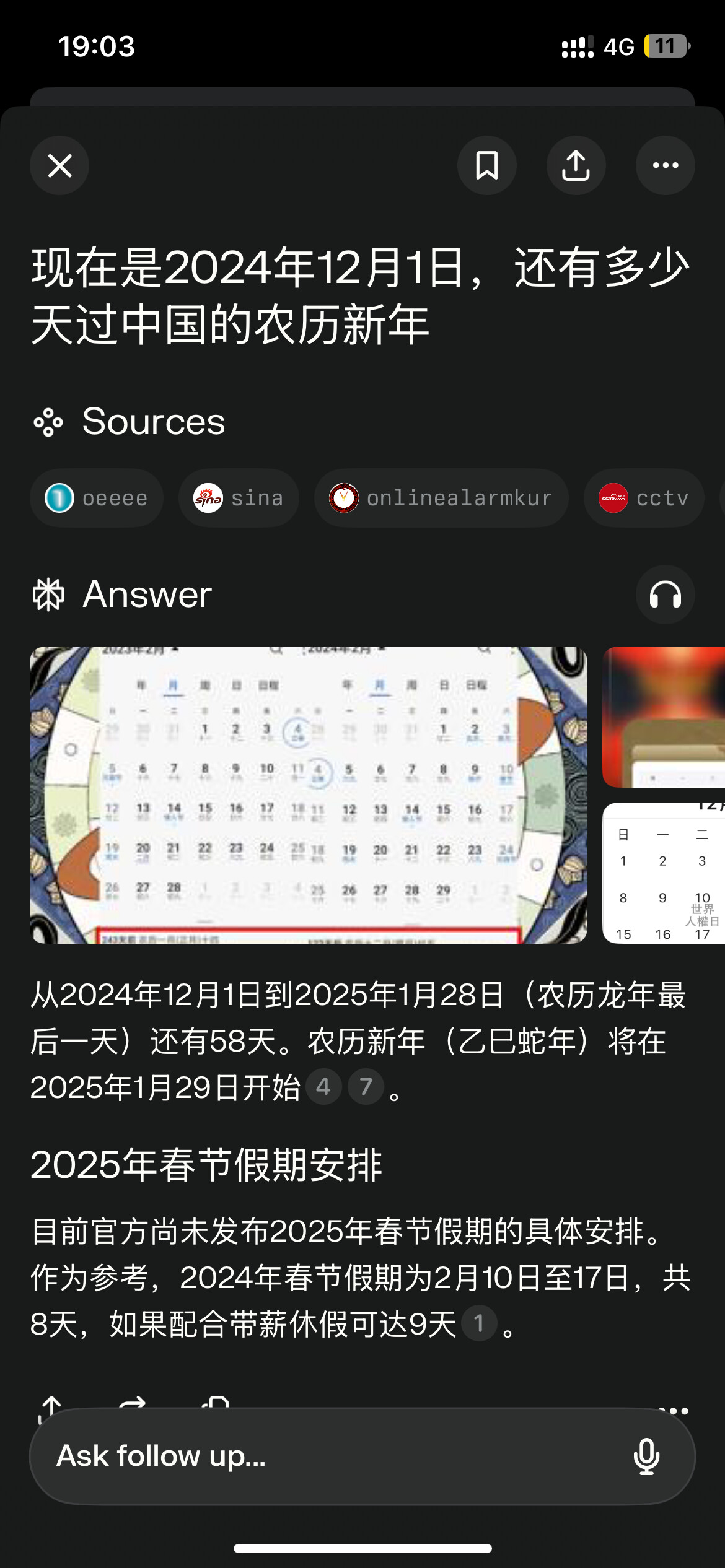Open citation 1 after the holiday paragraph

coord(479,1323)
